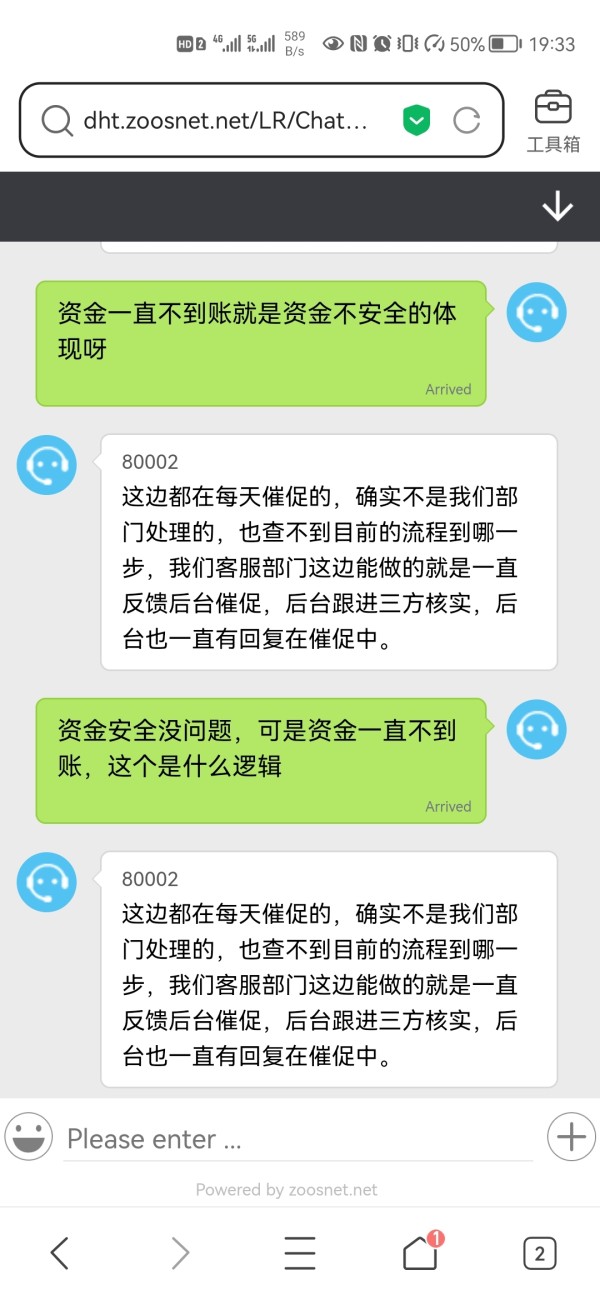600x1300 pixels.
Task: Open the green security shield icon
Action: [416, 121]
